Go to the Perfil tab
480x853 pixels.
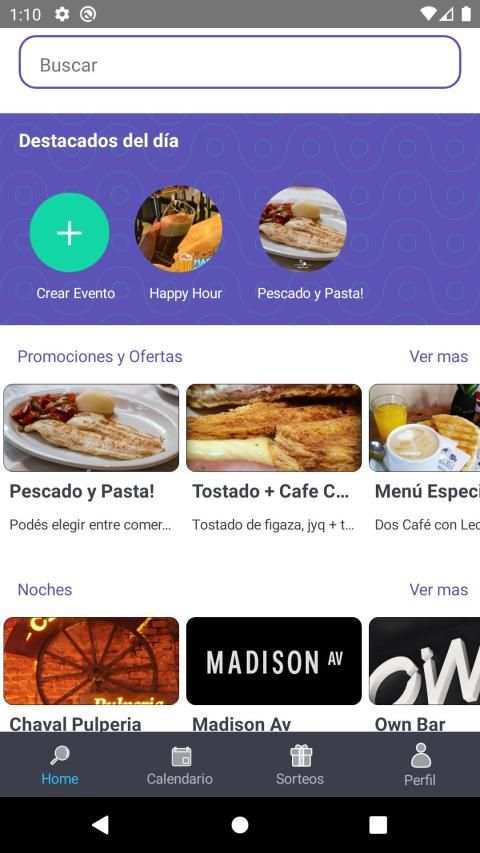[x=420, y=765]
